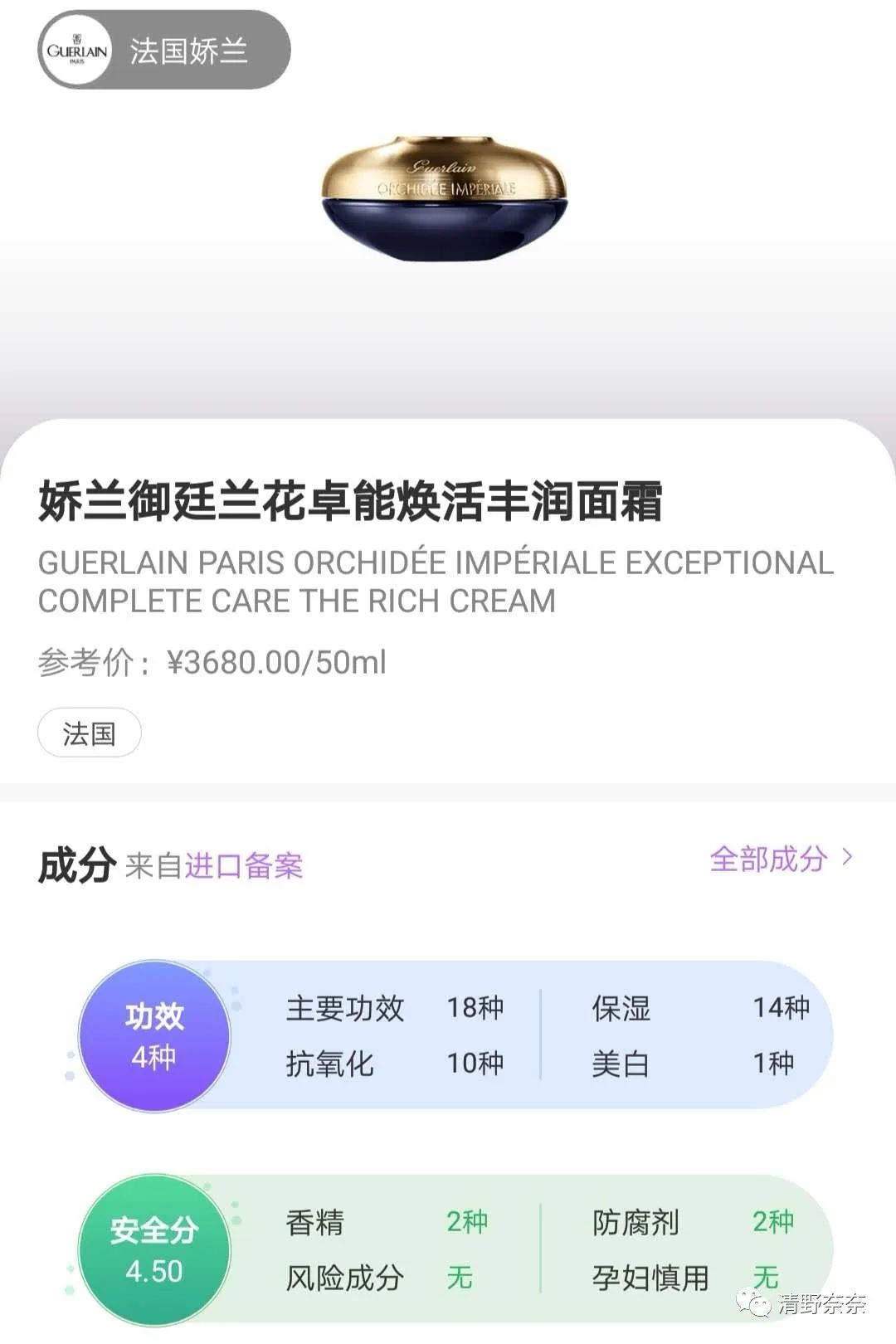Switch to the 成分 section header
The width and height of the screenshot is (896, 1344).
click(x=73, y=864)
